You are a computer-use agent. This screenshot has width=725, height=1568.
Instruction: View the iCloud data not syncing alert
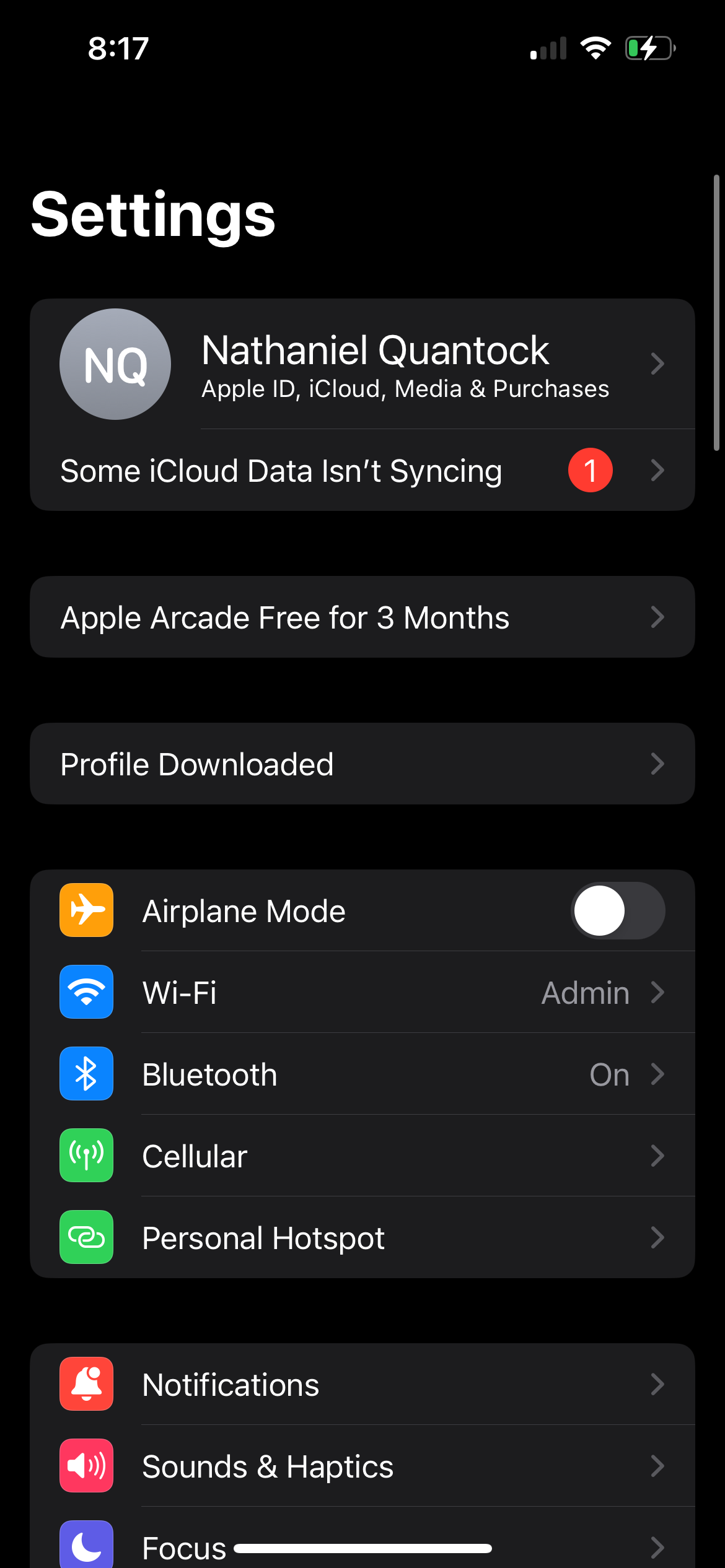tap(362, 471)
